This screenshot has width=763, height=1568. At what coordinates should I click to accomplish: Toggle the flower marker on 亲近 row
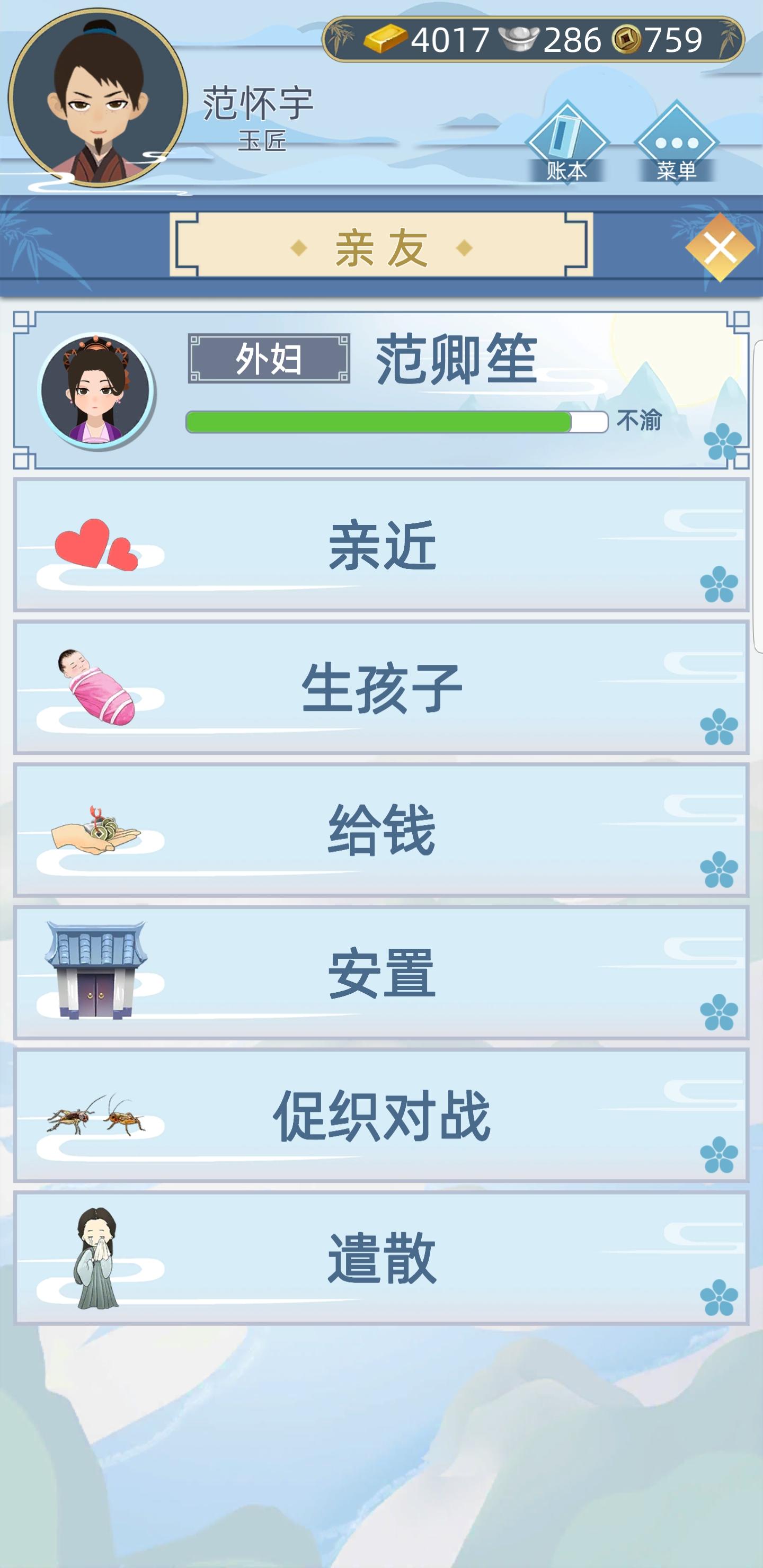pos(718,585)
